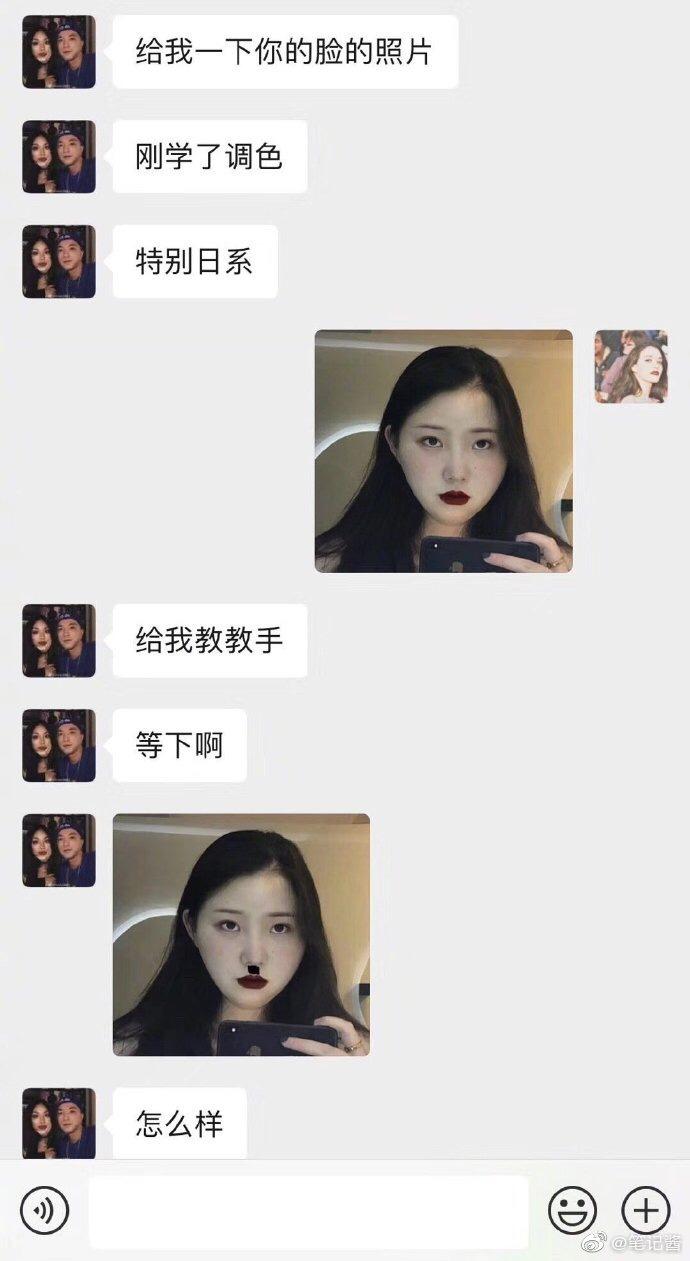The height and width of the screenshot is (1261, 690).
Task: Open contact avatar next to 怎么样
Action: (x=59, y=1123)
